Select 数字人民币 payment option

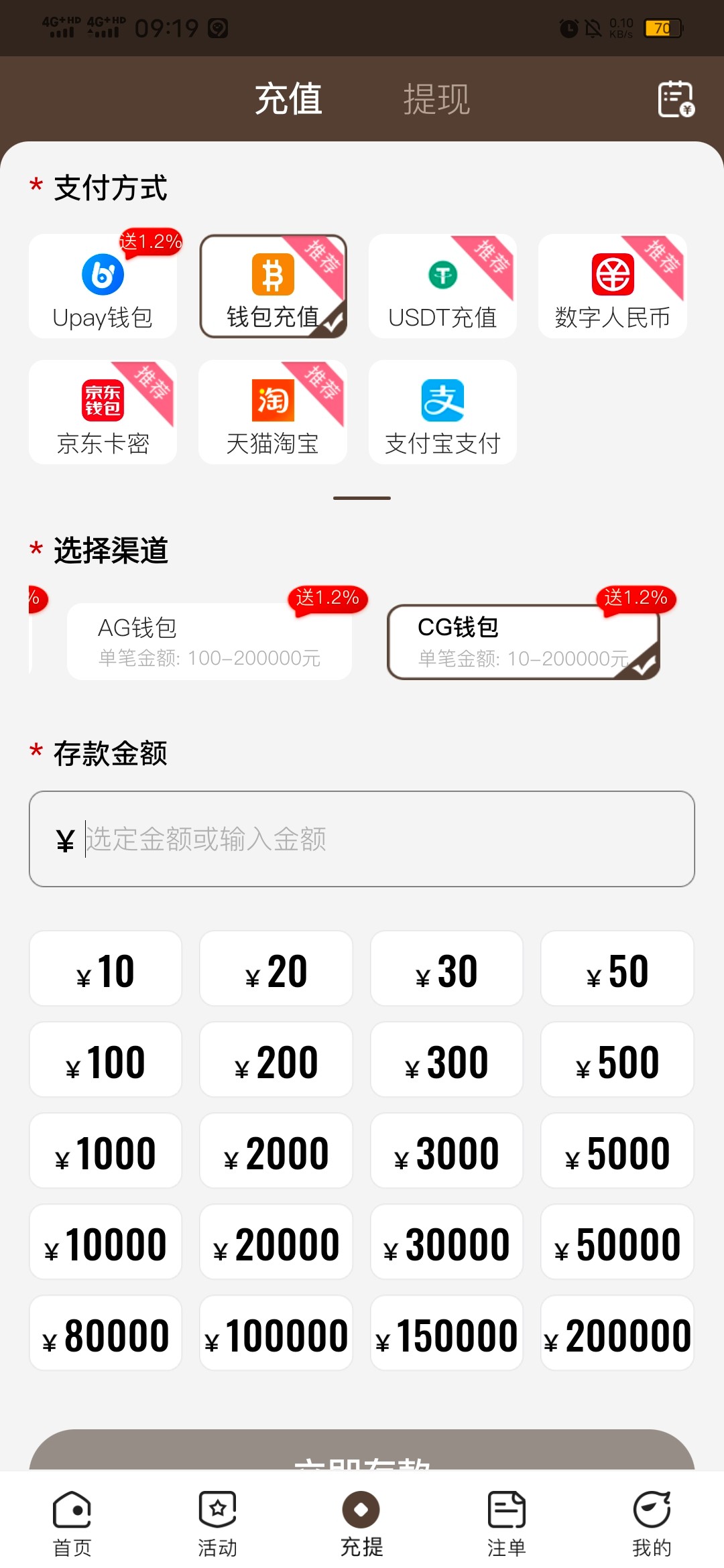pyautogui.click(x=612, y=287)
